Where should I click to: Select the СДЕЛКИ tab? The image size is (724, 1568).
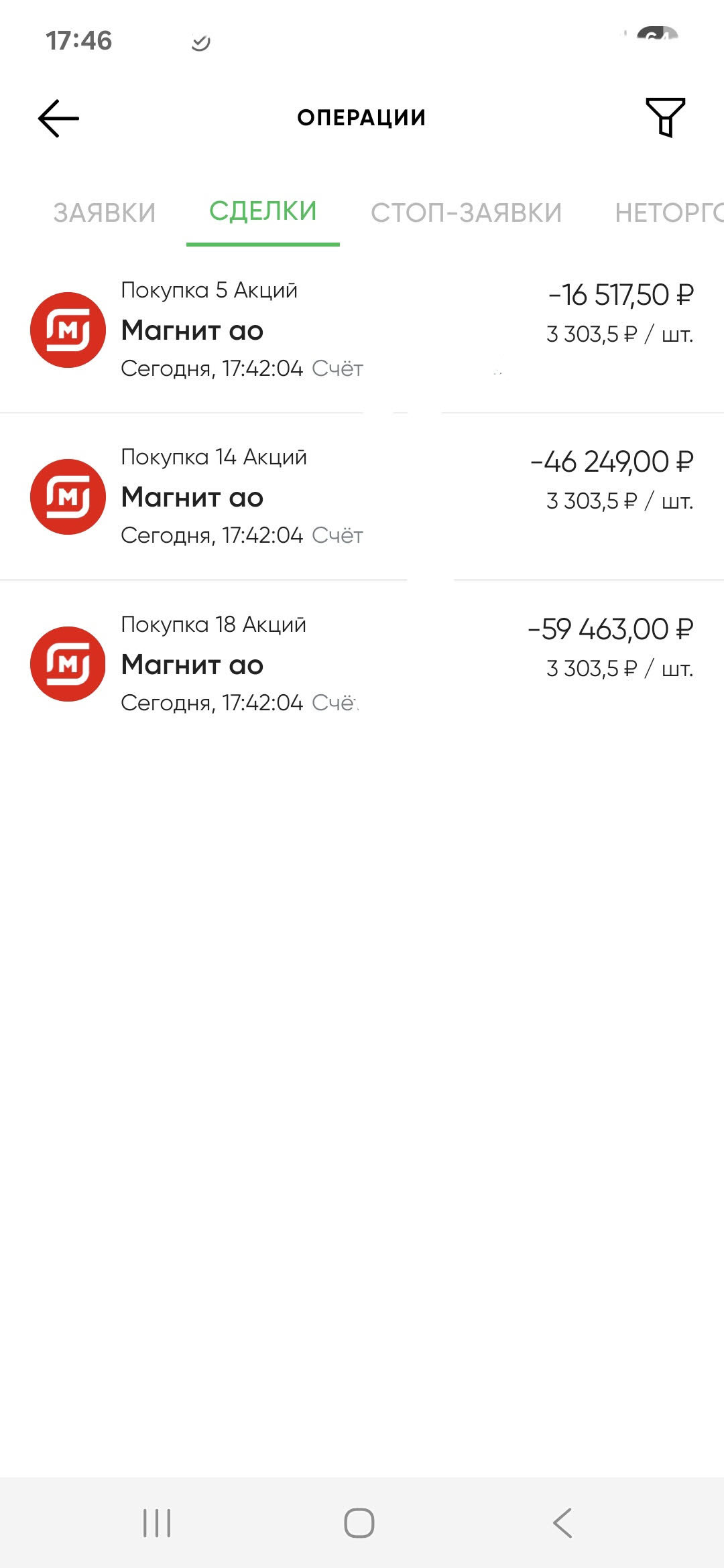(263, 211)
